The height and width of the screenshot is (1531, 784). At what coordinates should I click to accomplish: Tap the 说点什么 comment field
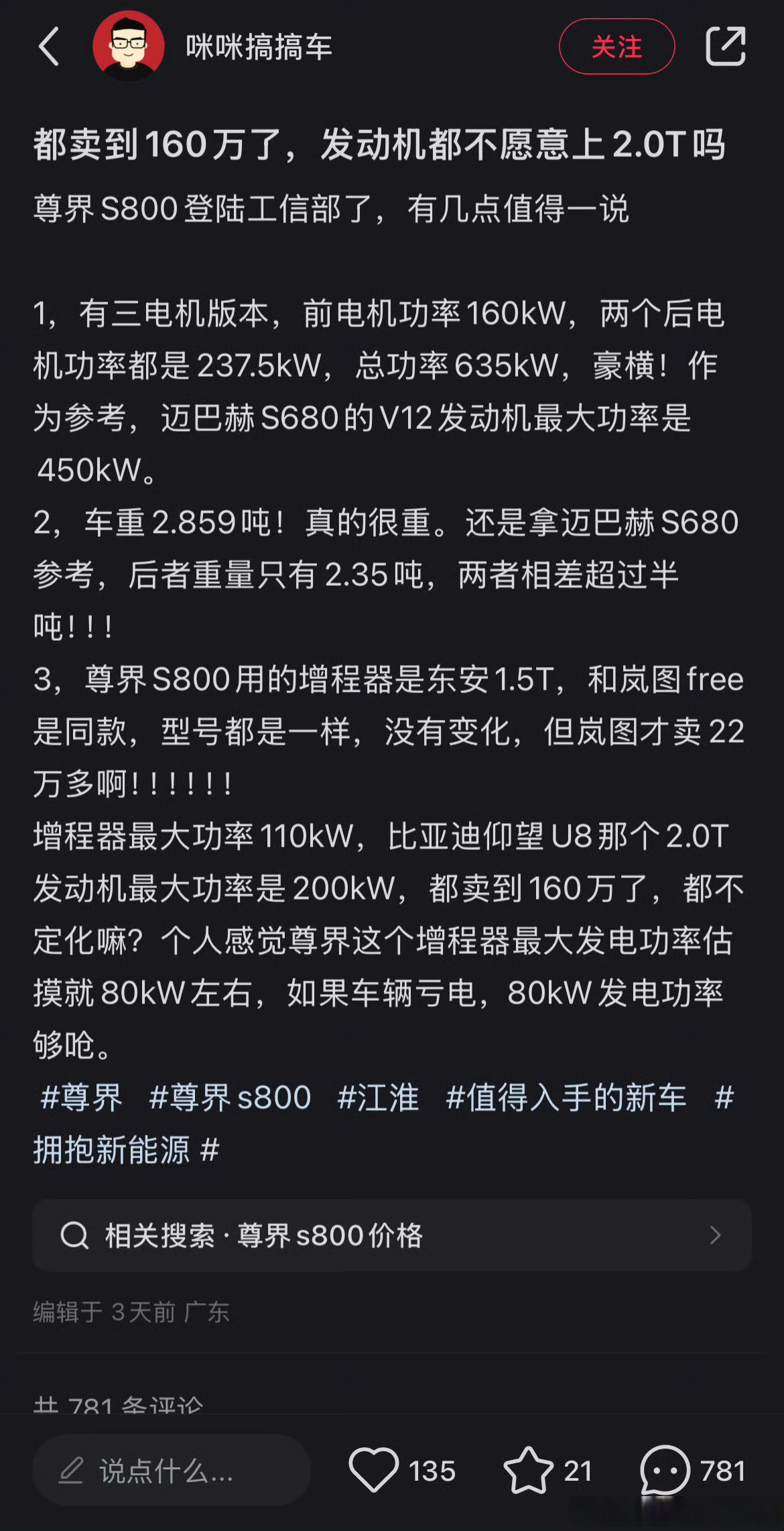coord(172,1471)
